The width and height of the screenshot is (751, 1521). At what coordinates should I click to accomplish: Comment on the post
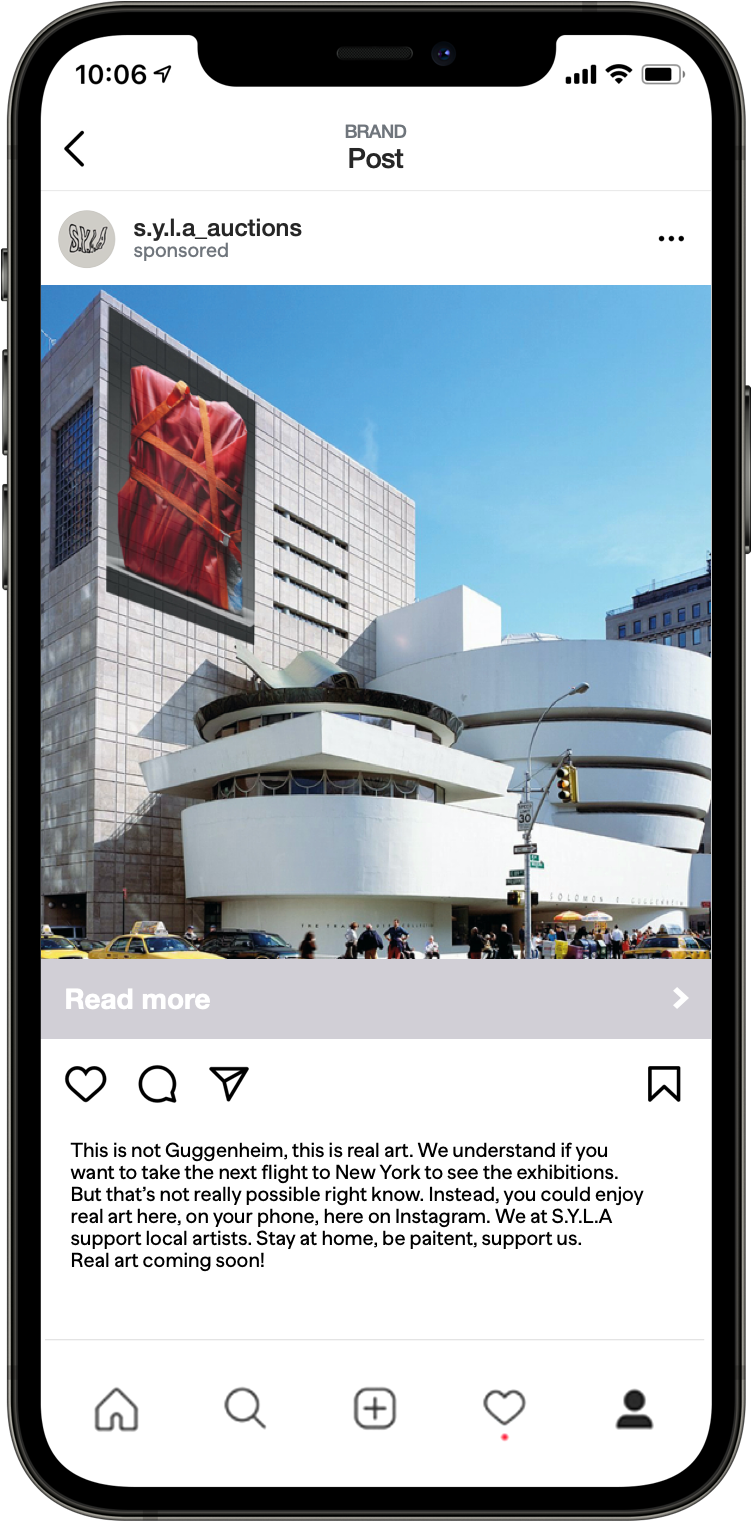(158, 1084)
